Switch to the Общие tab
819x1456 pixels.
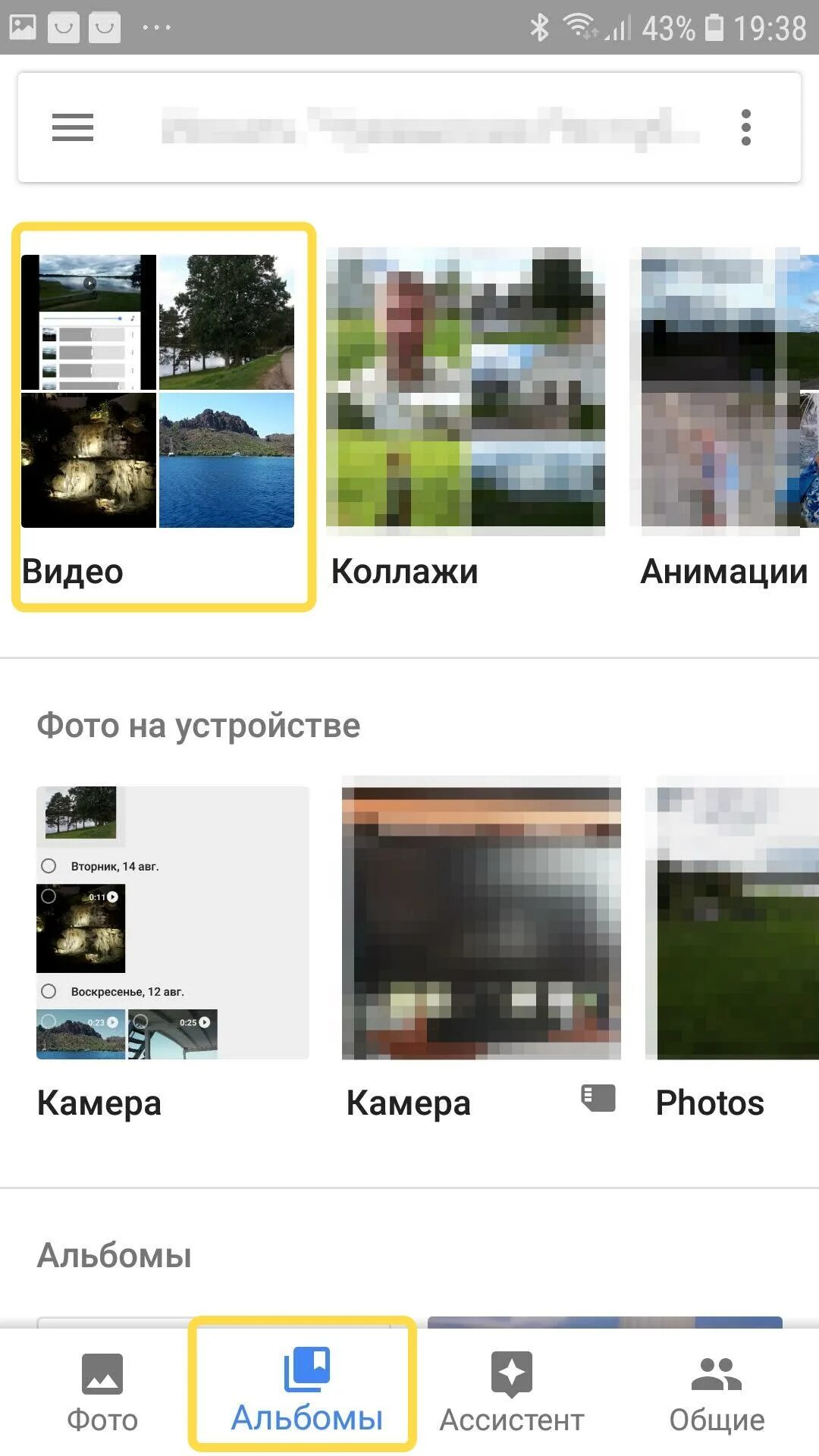(x=717, y=1392)
